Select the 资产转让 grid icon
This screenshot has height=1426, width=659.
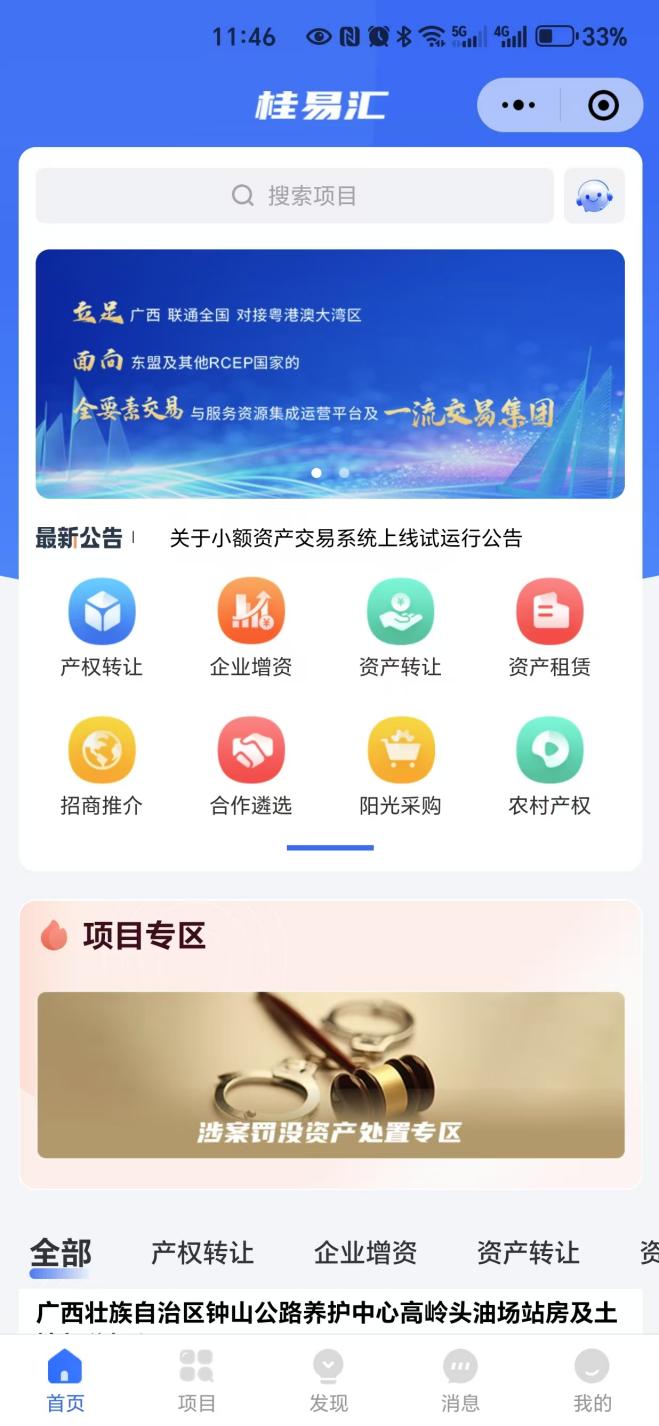pos(400,627)
